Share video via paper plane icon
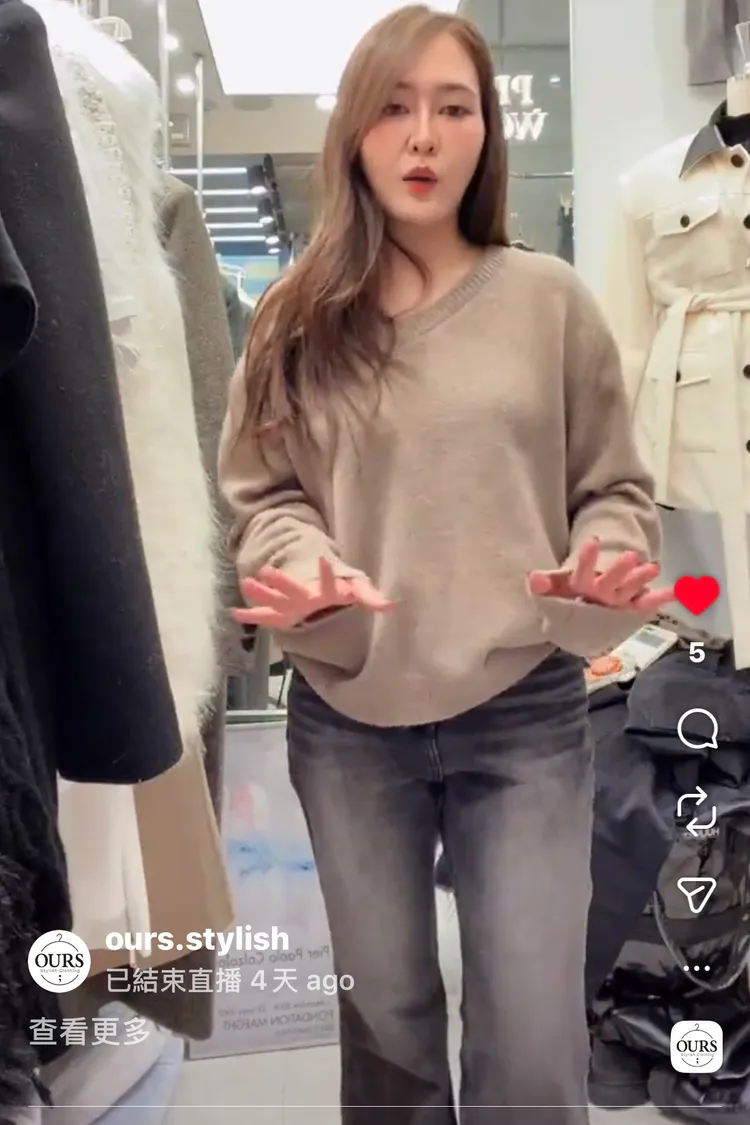This screenshot has height=1125, width=750. point(697,894)
